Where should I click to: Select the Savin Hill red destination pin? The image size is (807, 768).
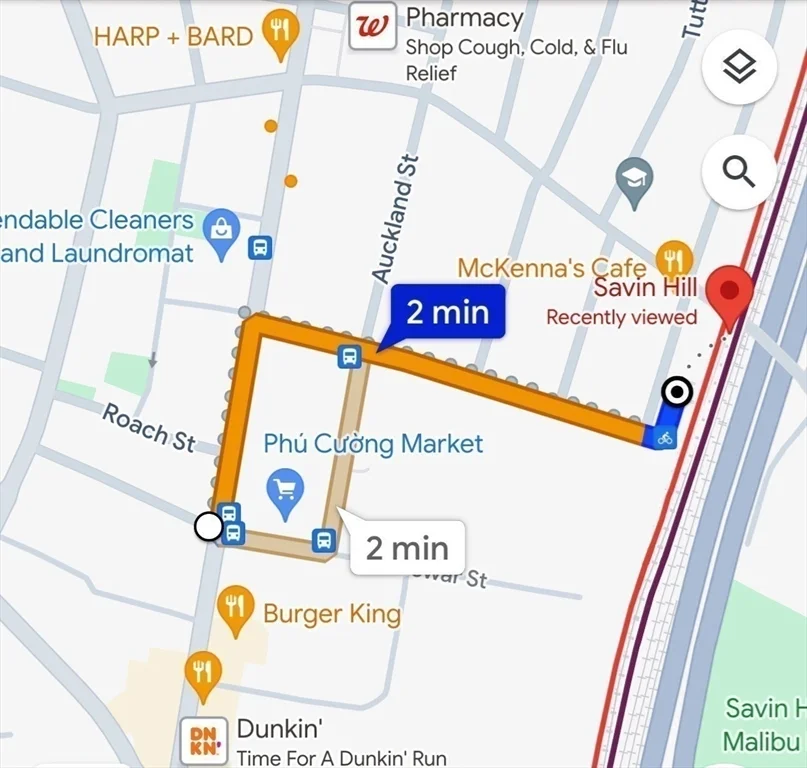[729, 291]
